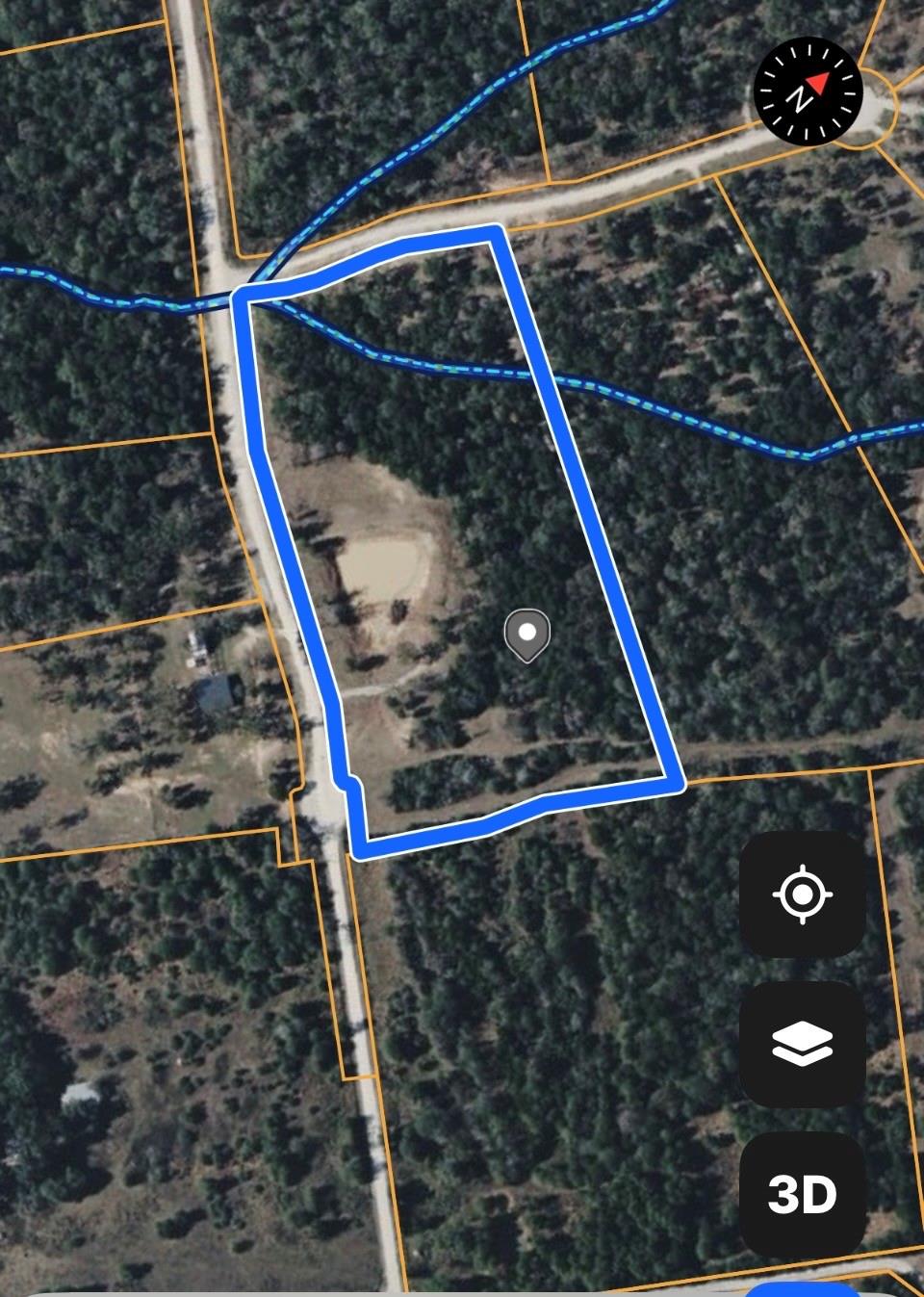Open the map layers menu
924x1297 pixels.
pos(802,1044)
